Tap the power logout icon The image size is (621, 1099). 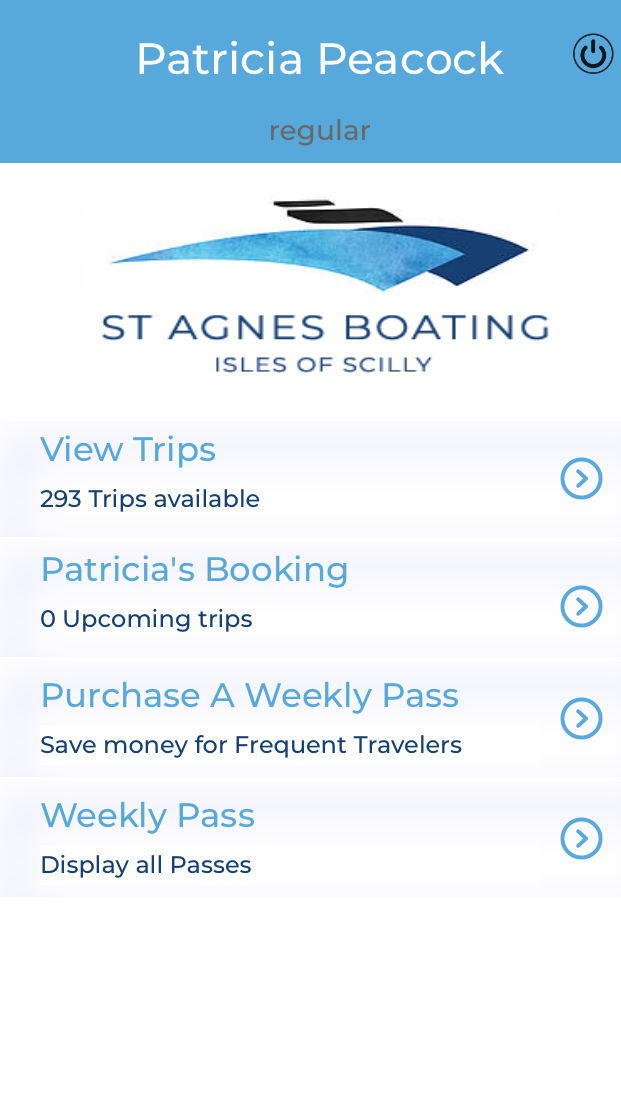(593, 54)
